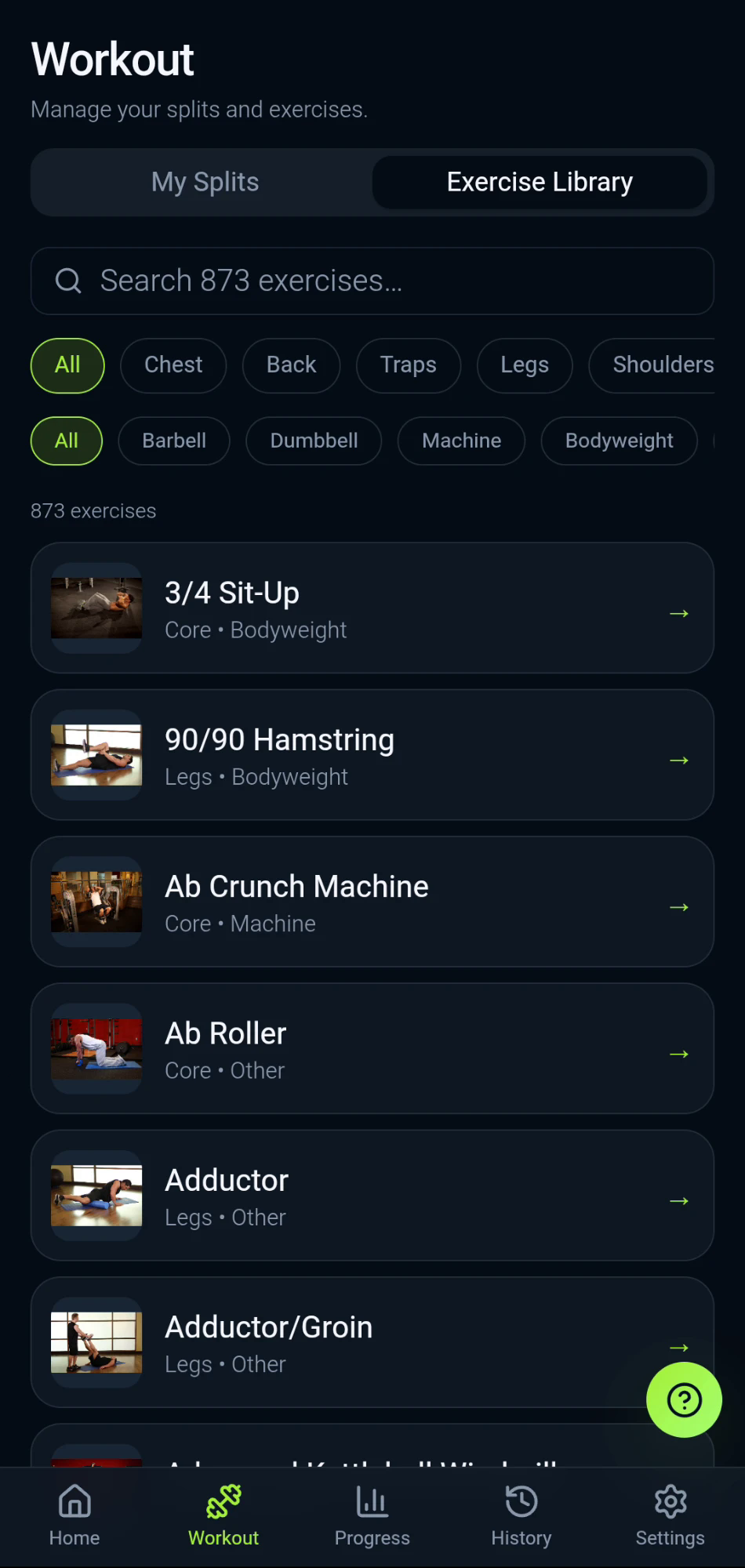Filter by the Traps chip

pyautogui.click(x=408, y=365)
